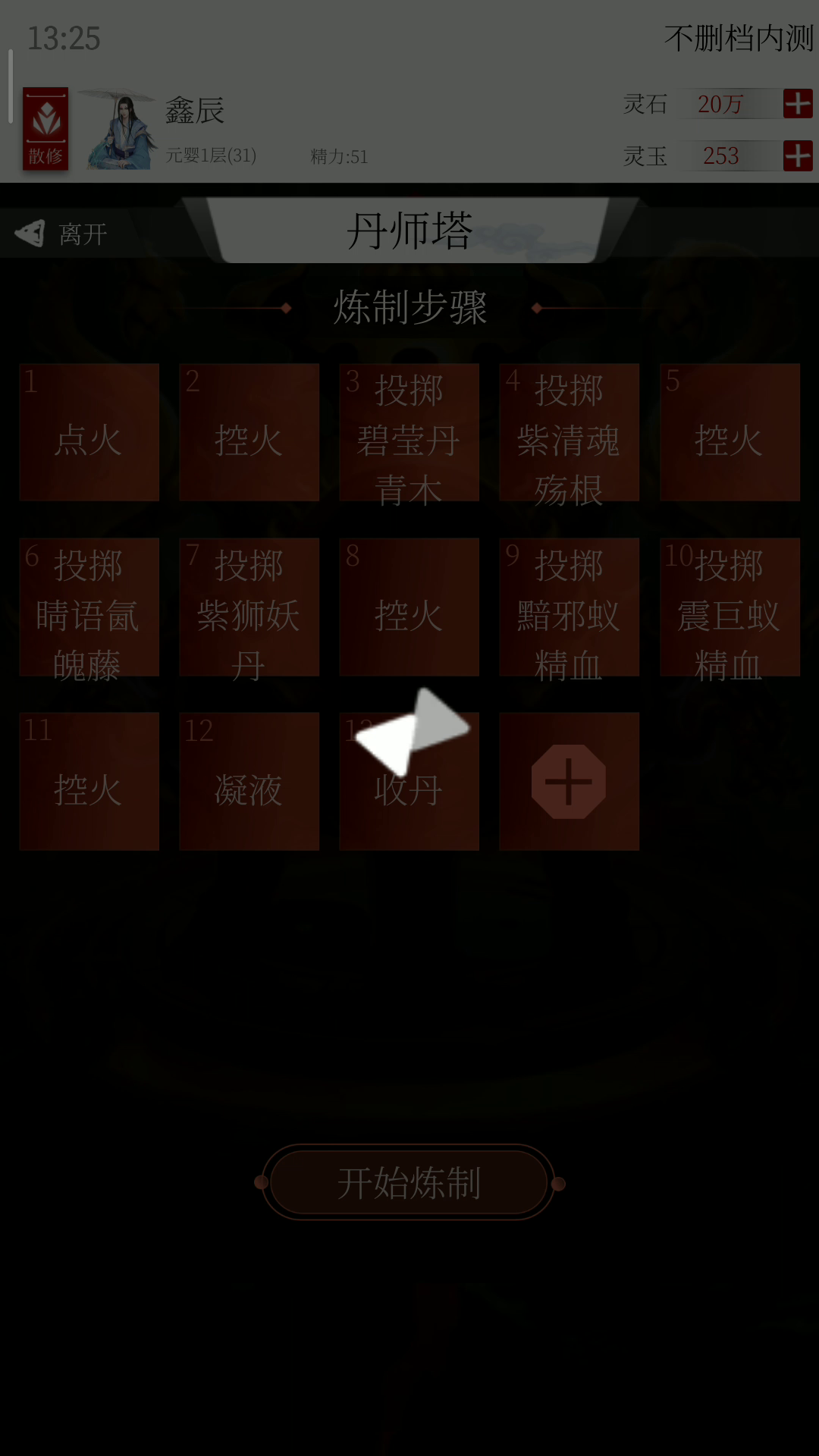819x1456 pixels.
Task: Select step 1 点火
Action: [x=89, y=432]
